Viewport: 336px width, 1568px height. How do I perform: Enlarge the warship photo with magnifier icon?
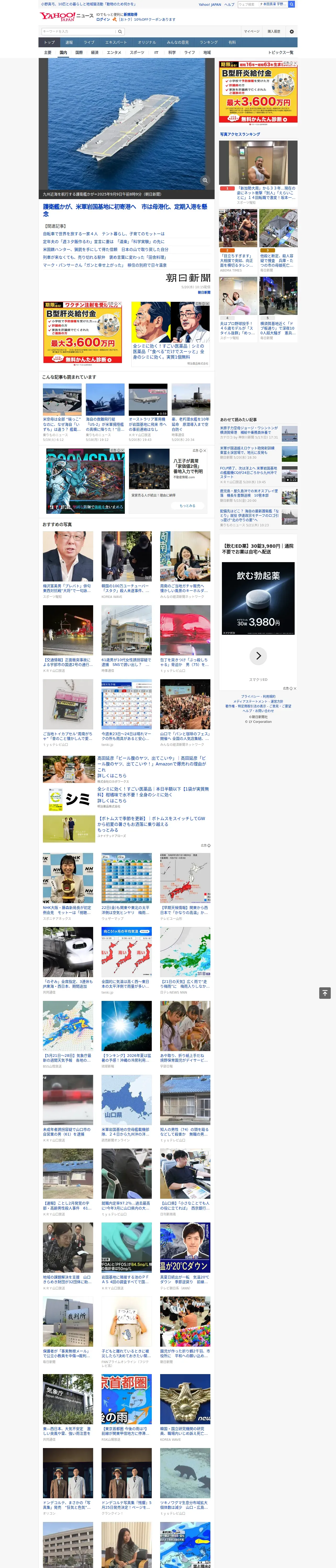(205, 180)
